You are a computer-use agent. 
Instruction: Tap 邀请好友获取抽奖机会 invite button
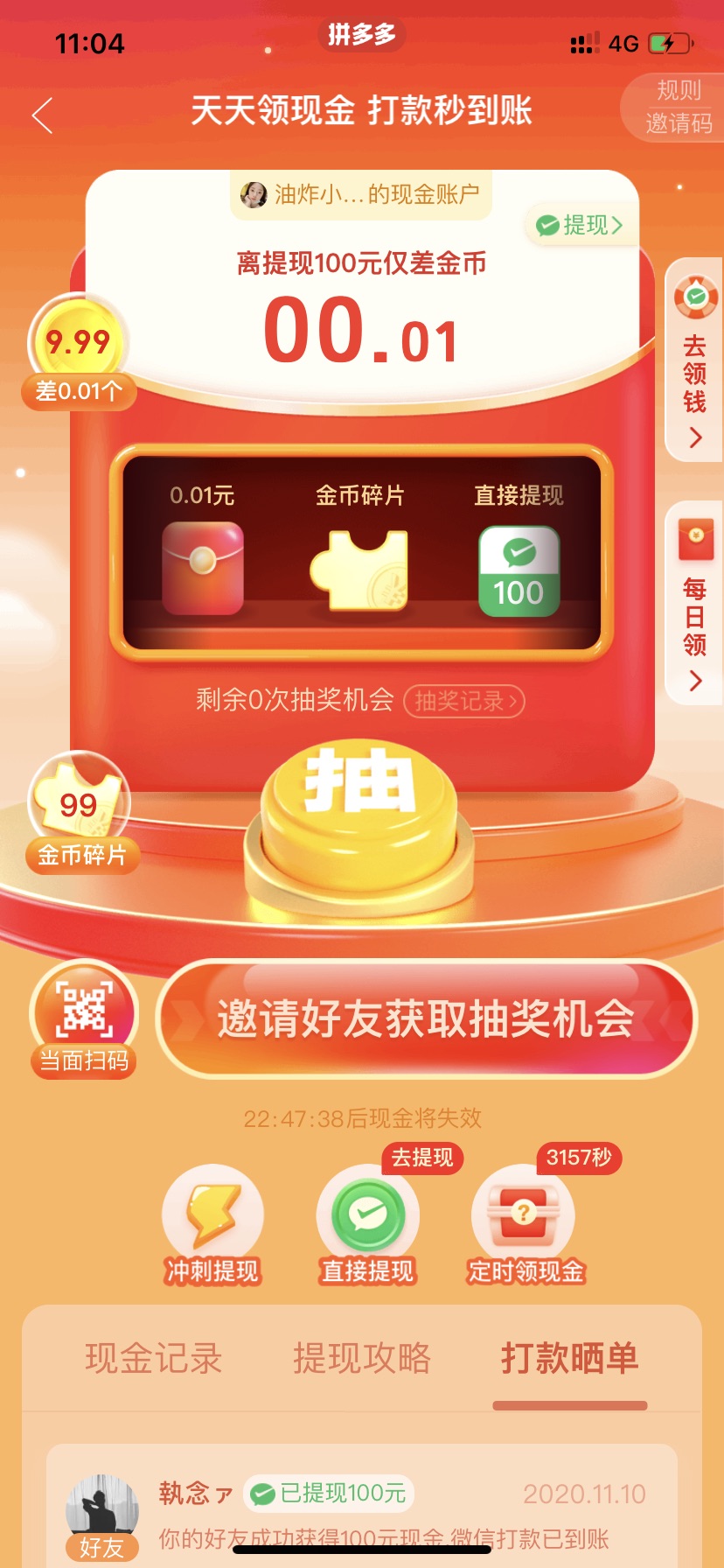click(x=426, y=1018)
